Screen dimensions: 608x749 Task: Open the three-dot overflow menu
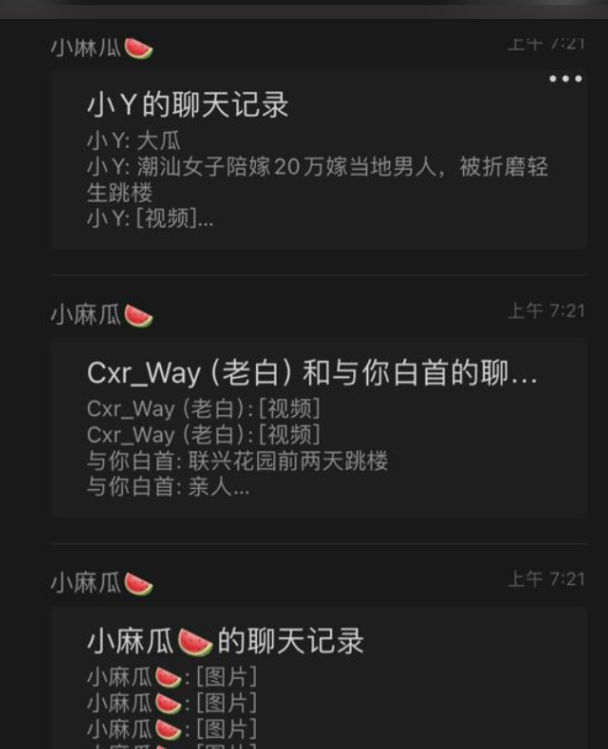point(565,79)
